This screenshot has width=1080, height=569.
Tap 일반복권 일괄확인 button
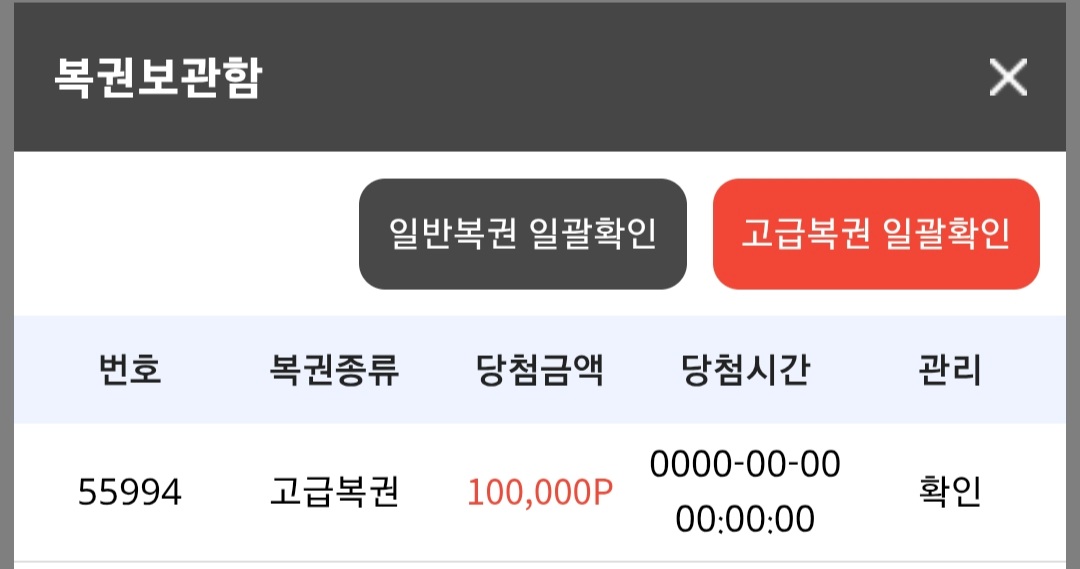pos(523,234)
